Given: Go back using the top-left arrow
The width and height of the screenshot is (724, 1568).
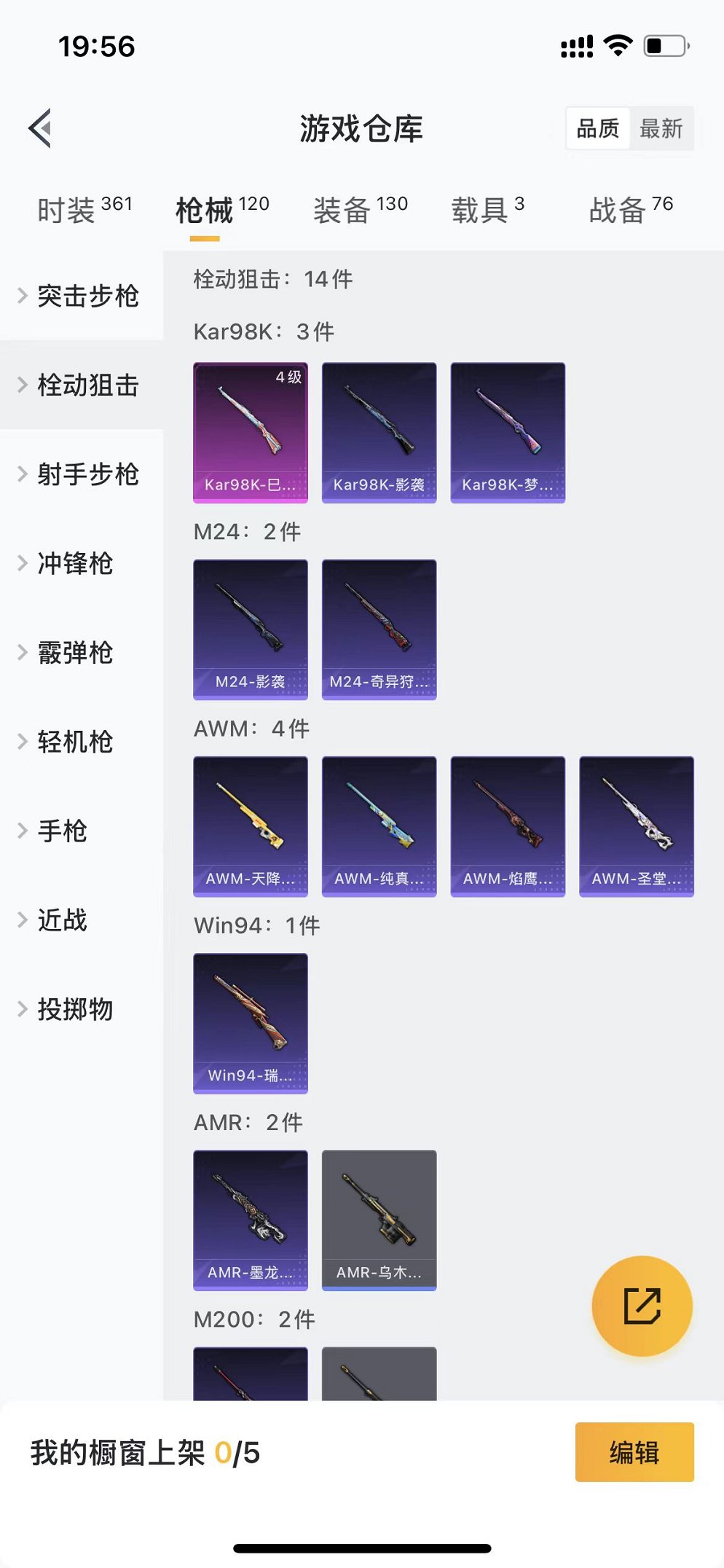Looking at the screenshot, I should [41, 128].
